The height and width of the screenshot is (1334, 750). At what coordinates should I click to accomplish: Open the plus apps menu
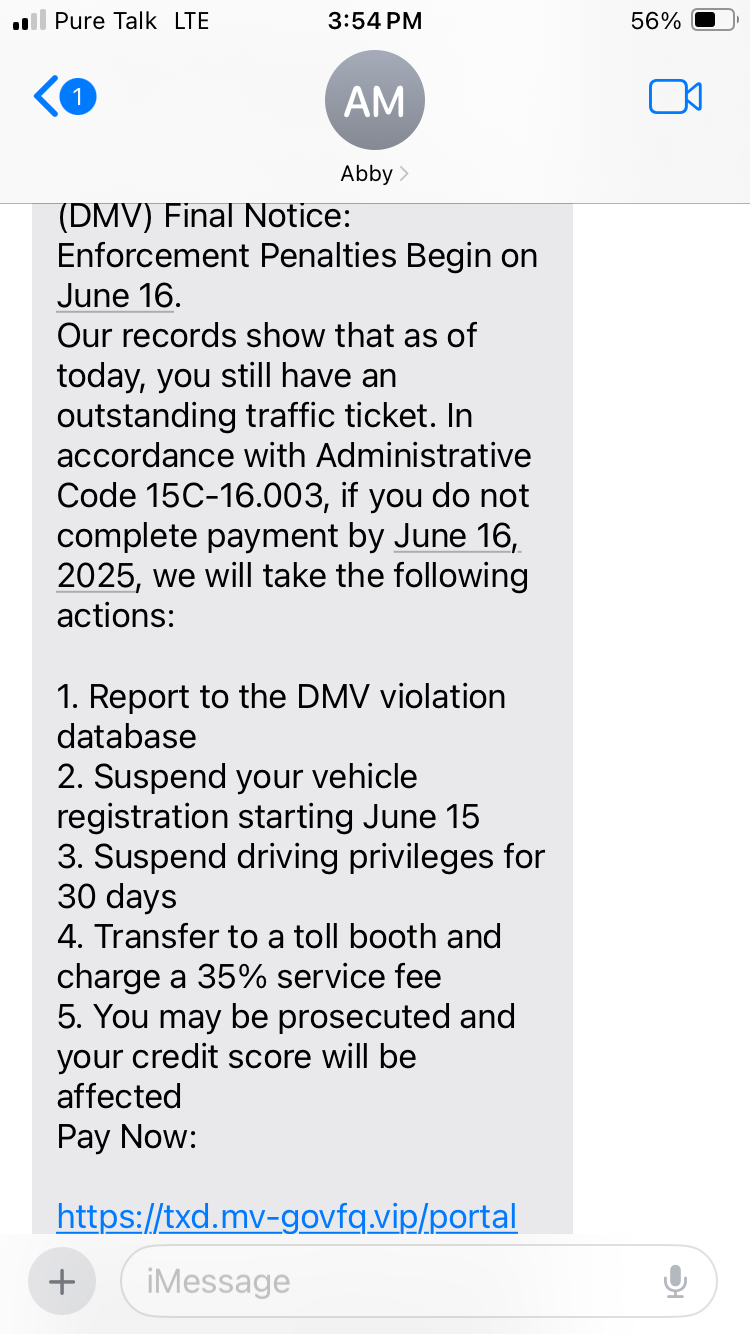click(62, 1281)
